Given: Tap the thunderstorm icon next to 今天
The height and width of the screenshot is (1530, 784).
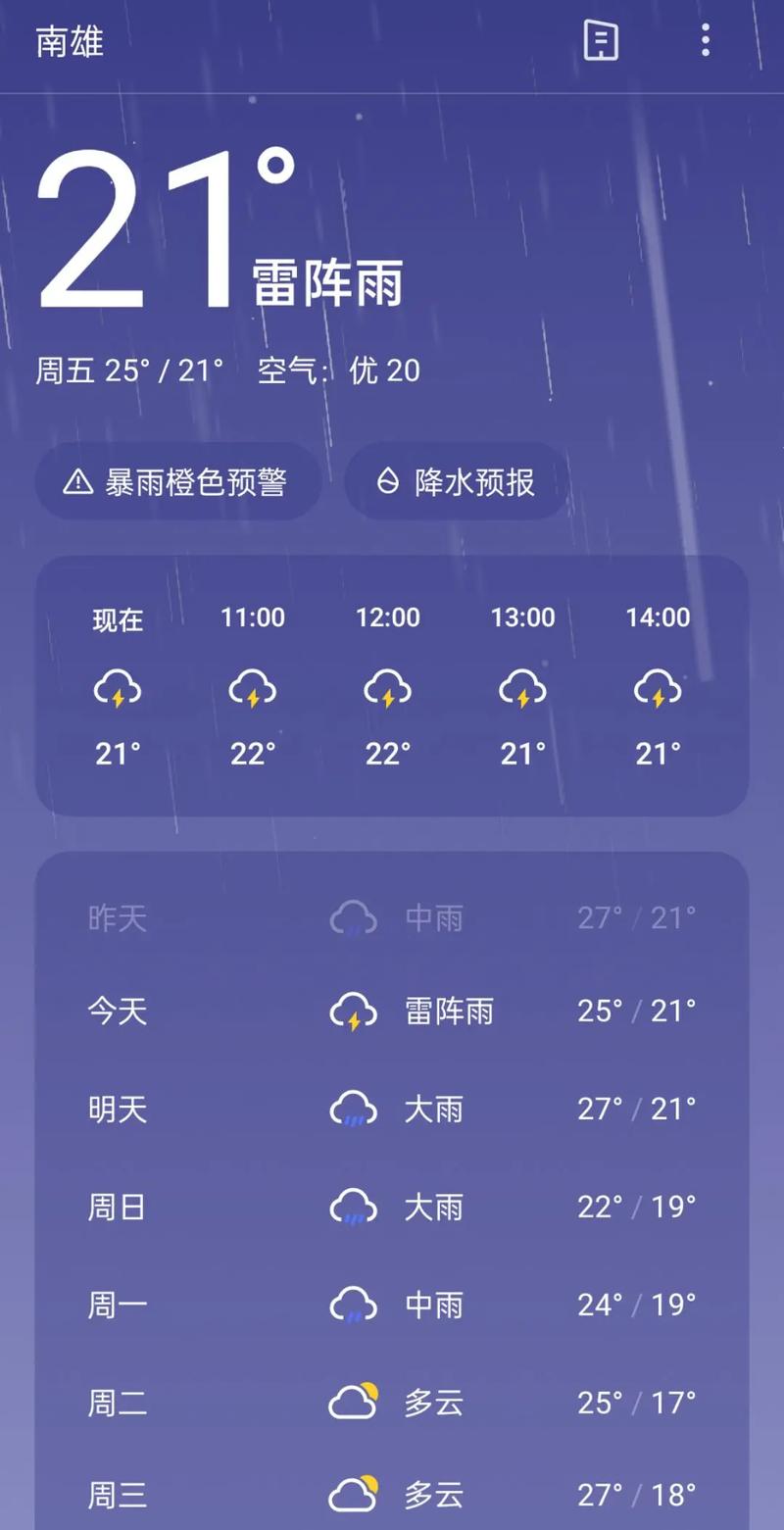Looking at the screenshot, I should 353,1011.
